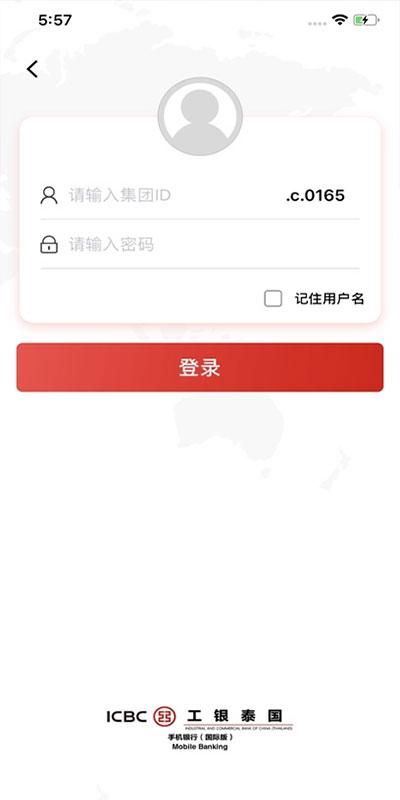This screenshot has width=400, height=800.
Task: Check the 记住用户名 checkbox
Action: [x=273, y=298]
